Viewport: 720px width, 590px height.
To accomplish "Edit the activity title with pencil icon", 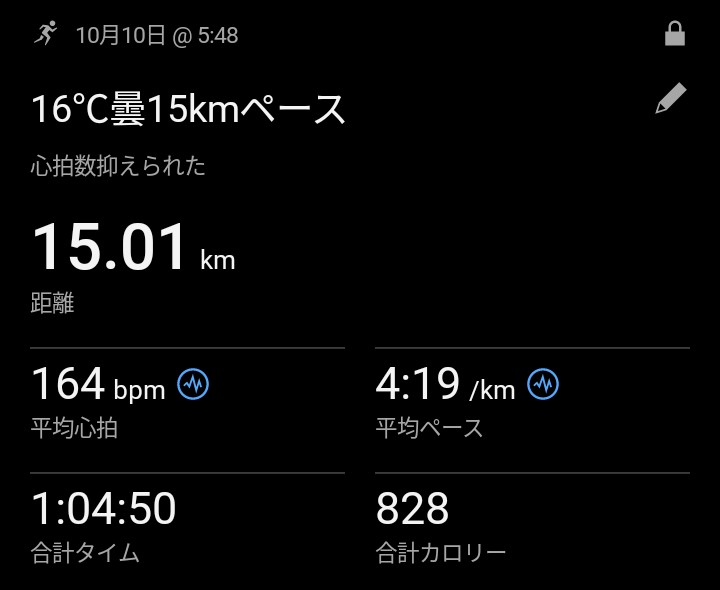I will (x=671, y=99).
